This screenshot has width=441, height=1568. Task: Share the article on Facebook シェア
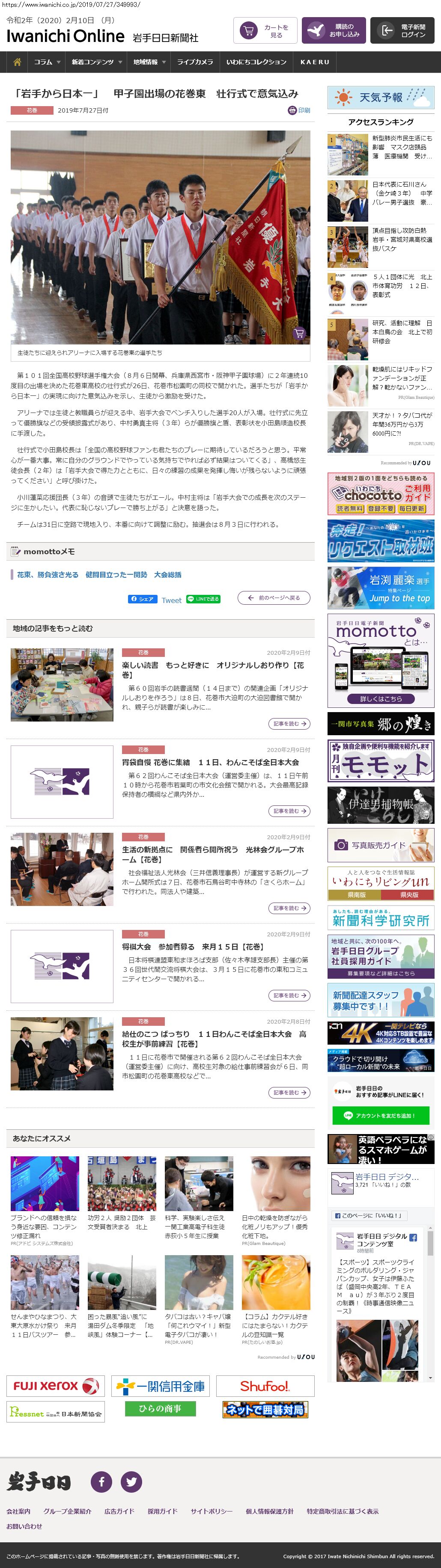[141, 599]
